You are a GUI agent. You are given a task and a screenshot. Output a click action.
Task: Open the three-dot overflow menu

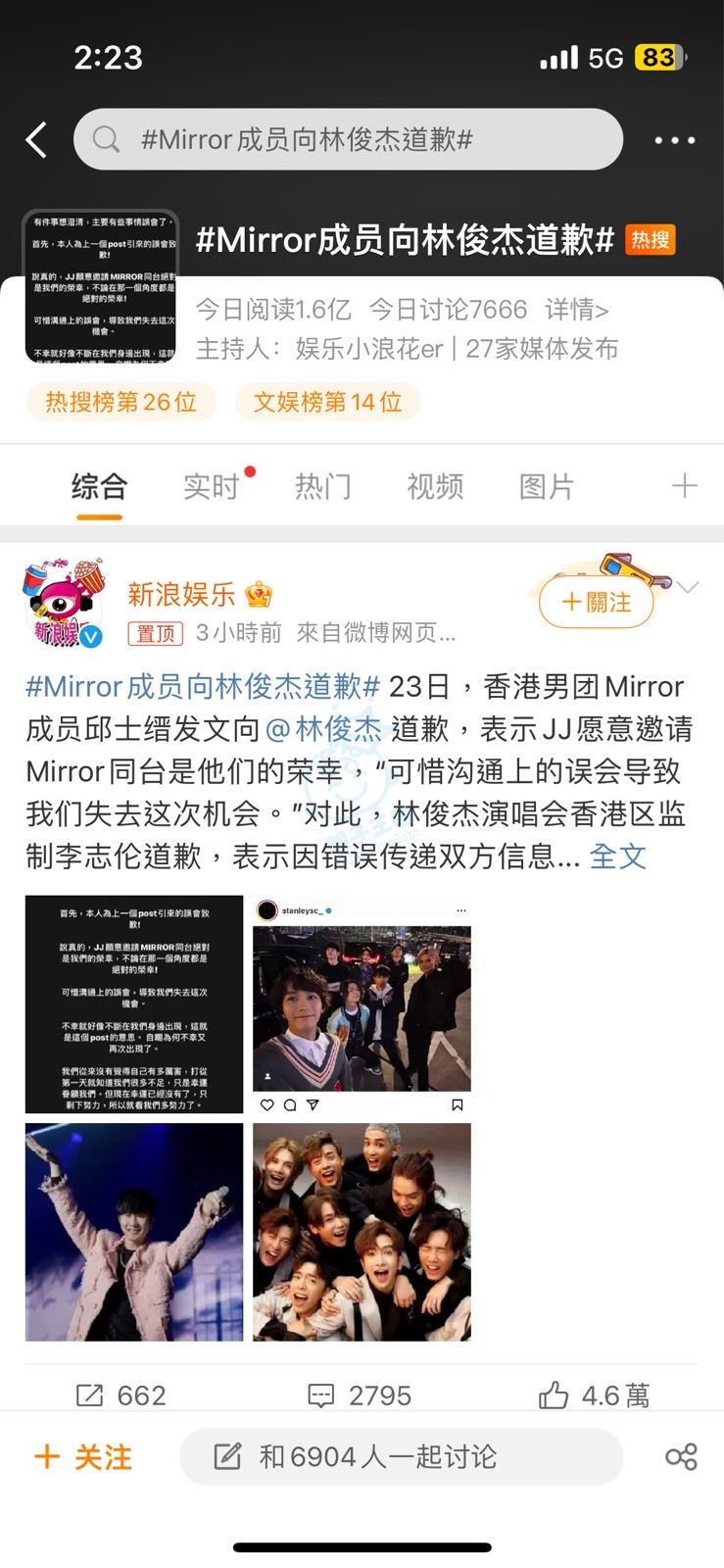(674, 140)
